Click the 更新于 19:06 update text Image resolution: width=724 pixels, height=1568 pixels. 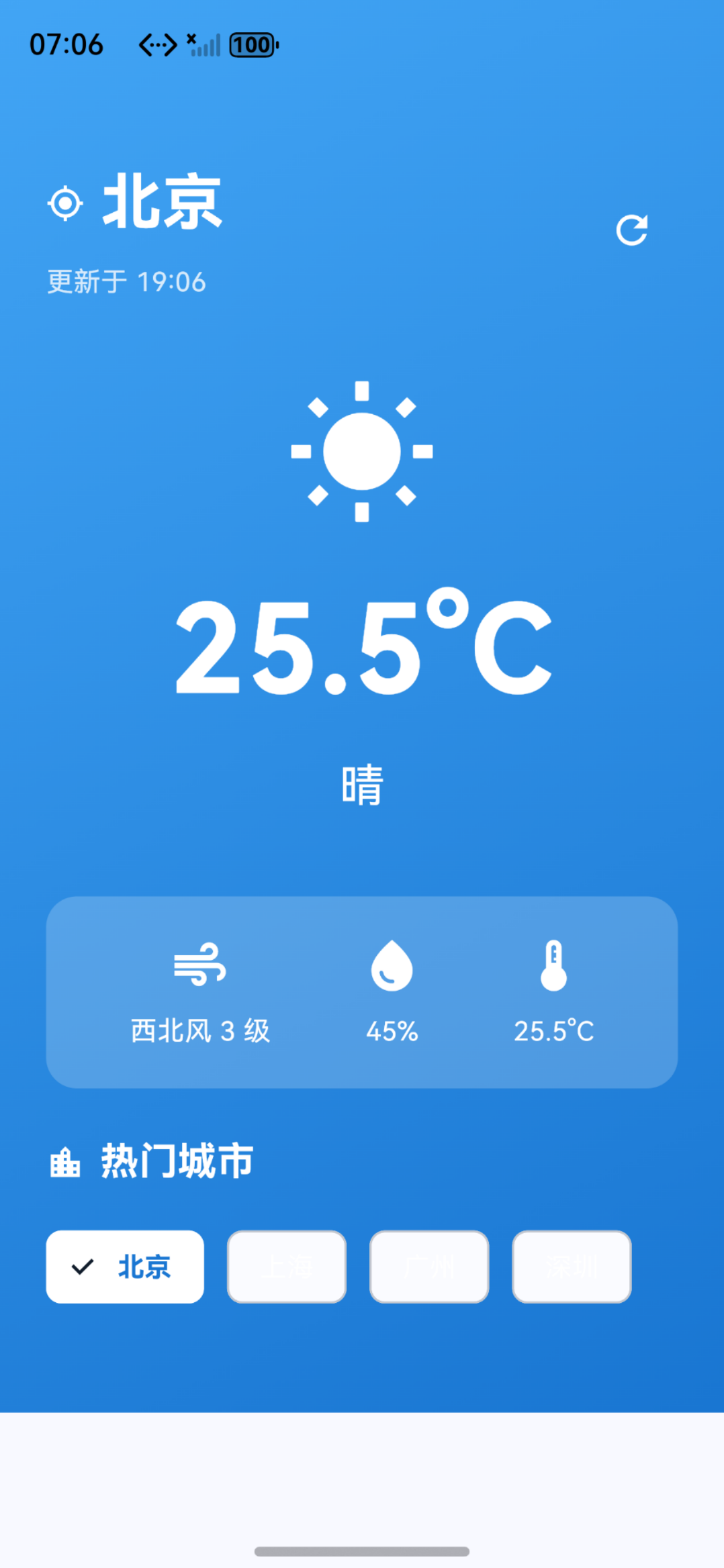point(127,282)
